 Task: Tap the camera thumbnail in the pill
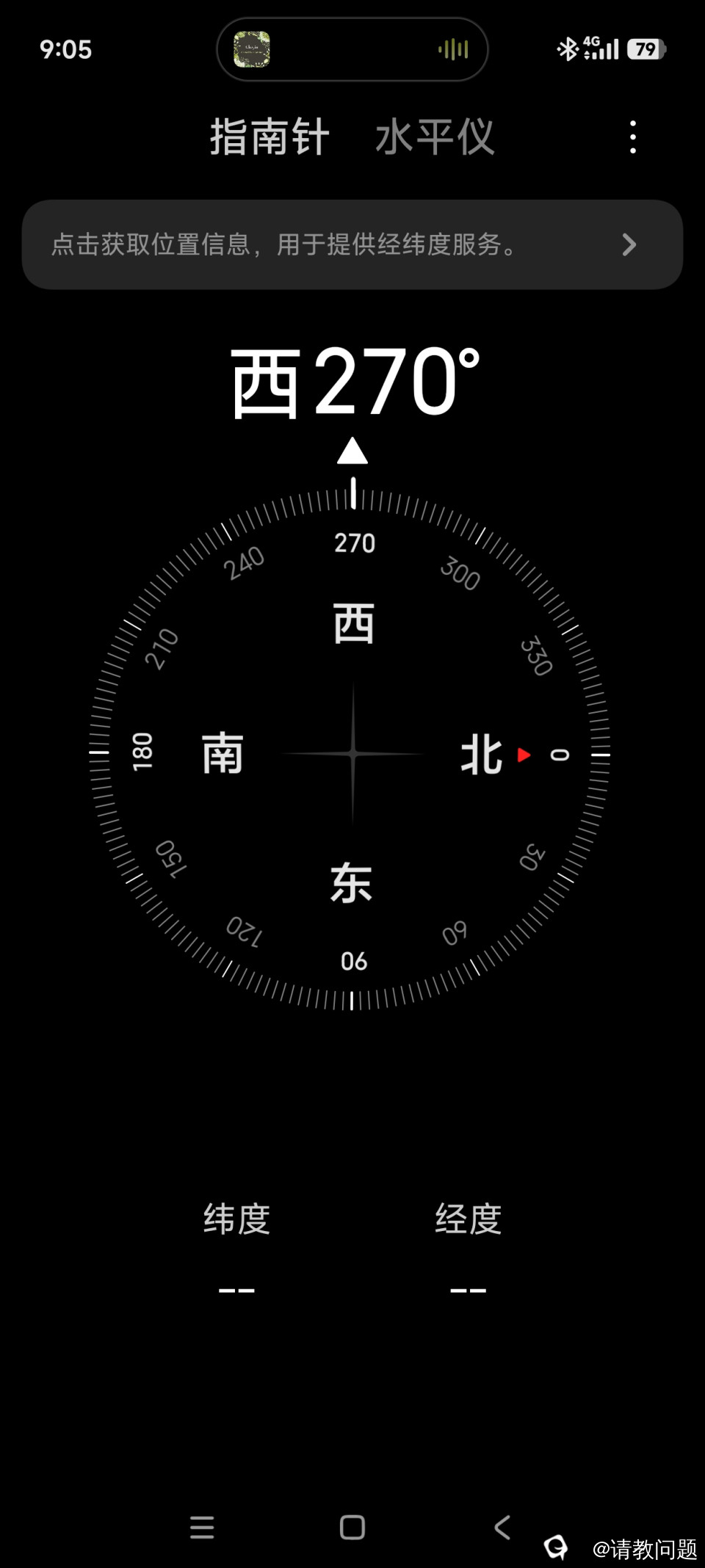click(252, 50)
